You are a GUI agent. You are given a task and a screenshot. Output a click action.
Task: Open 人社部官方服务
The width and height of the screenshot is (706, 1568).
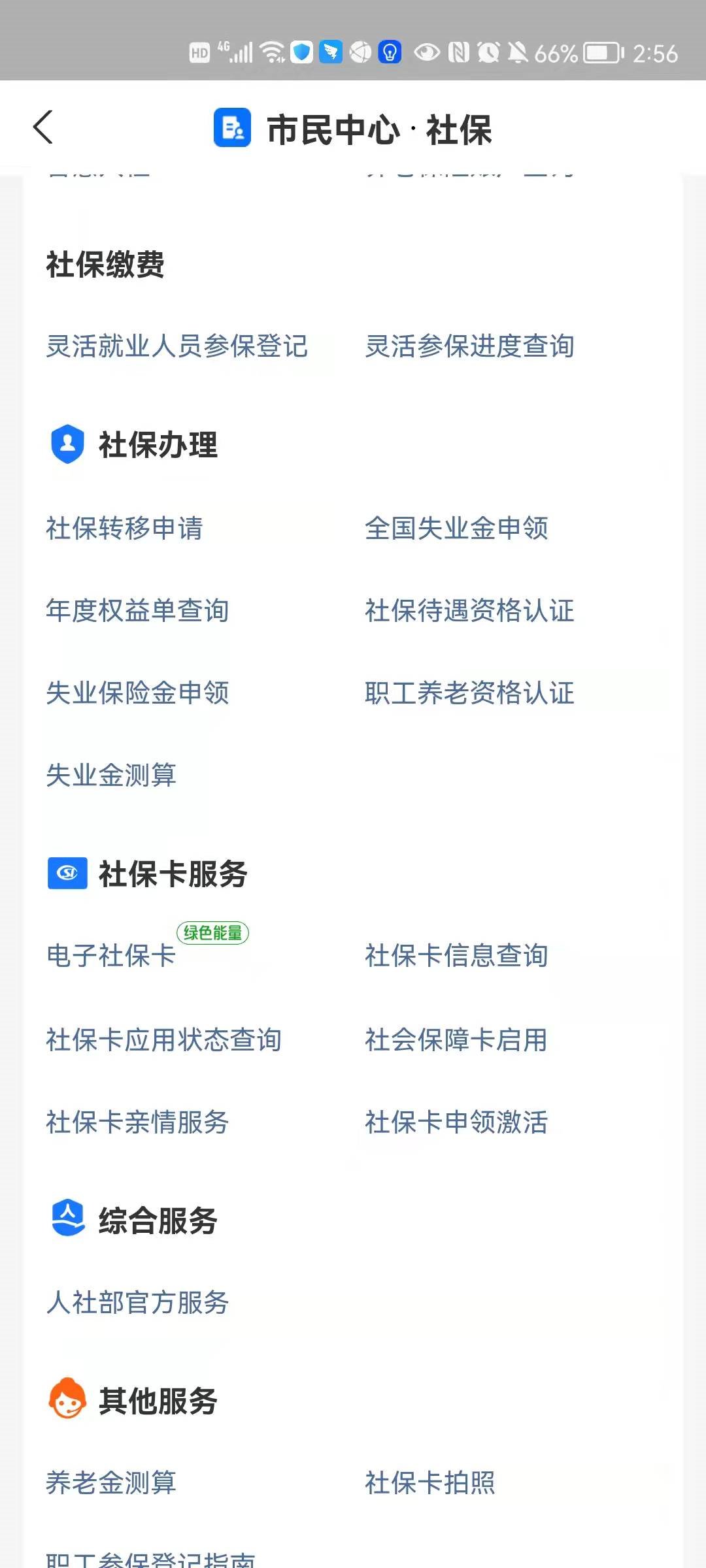137,1303
